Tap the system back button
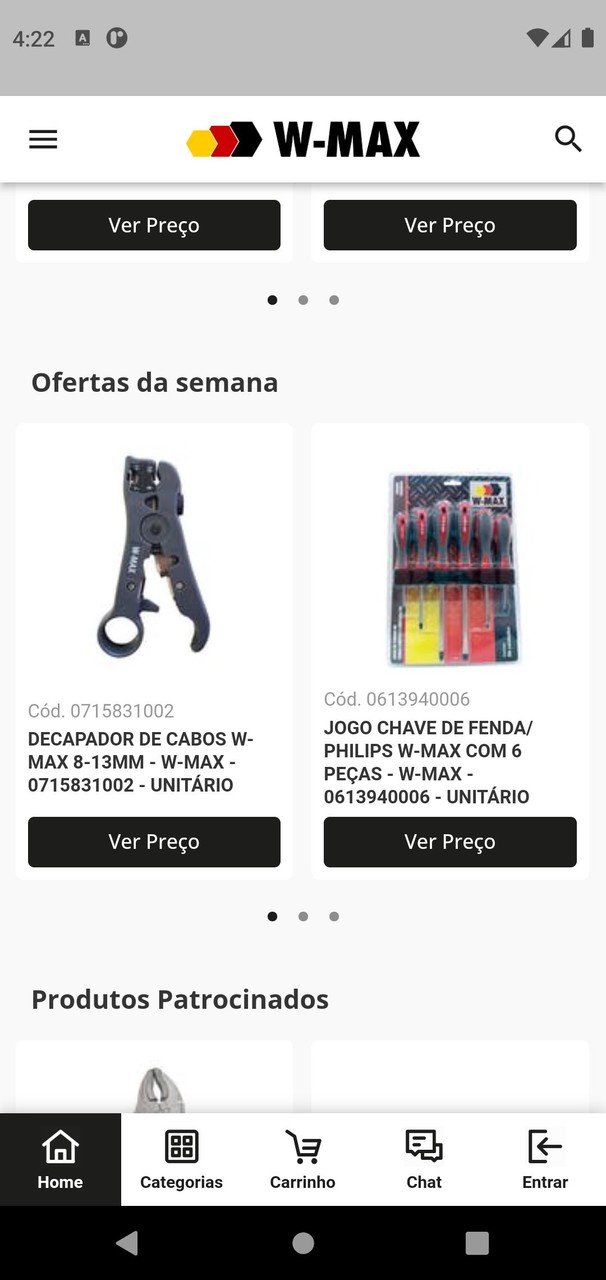 (x=127, y=1243)
